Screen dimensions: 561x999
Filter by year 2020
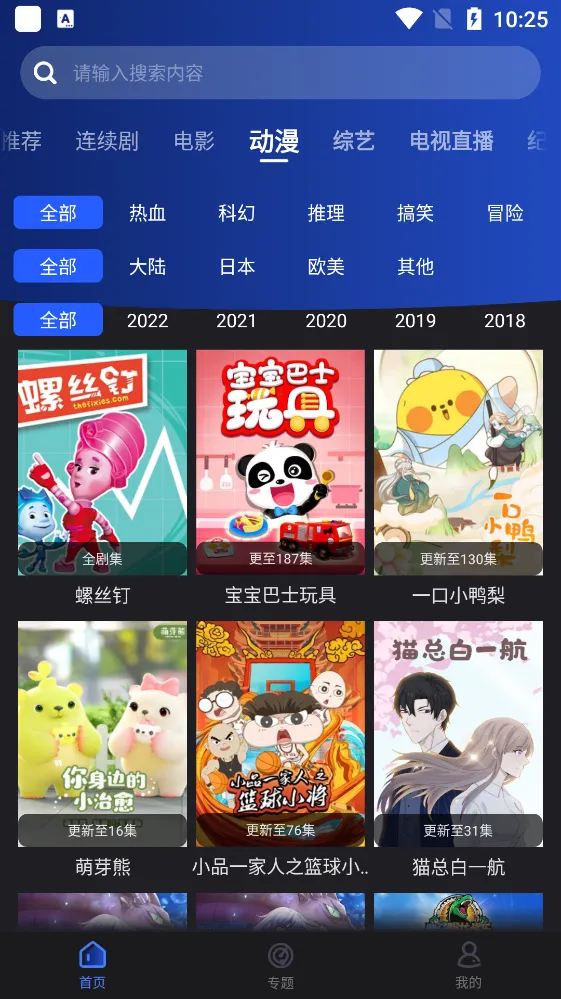(326, 320)
